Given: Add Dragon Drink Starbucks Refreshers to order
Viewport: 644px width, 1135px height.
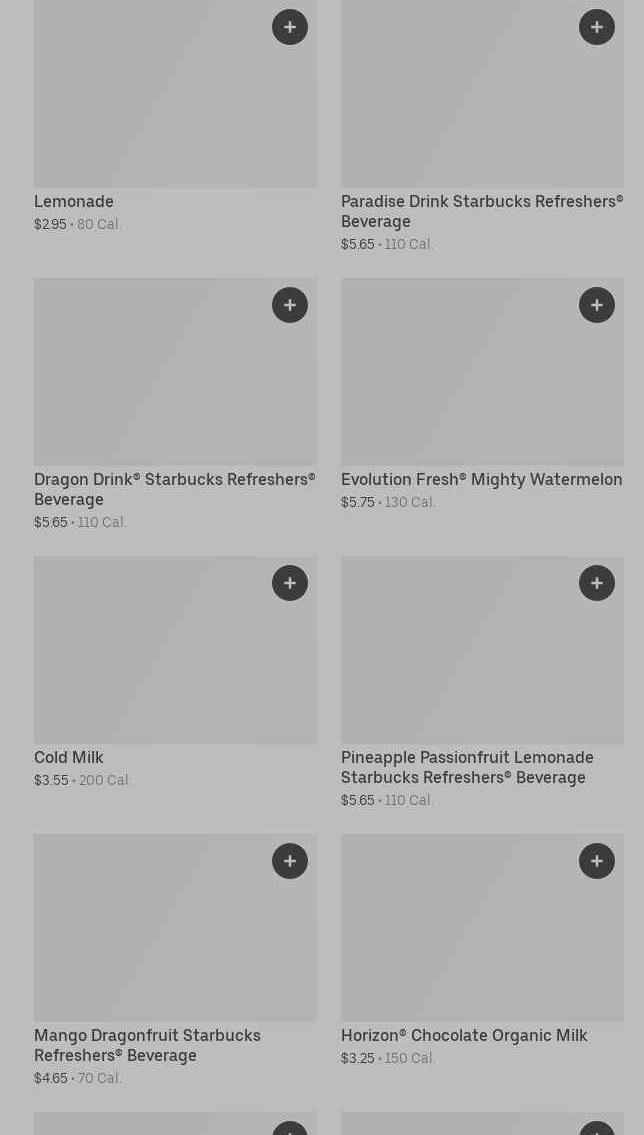Looking at the screenshot, I should coord(290,305).
